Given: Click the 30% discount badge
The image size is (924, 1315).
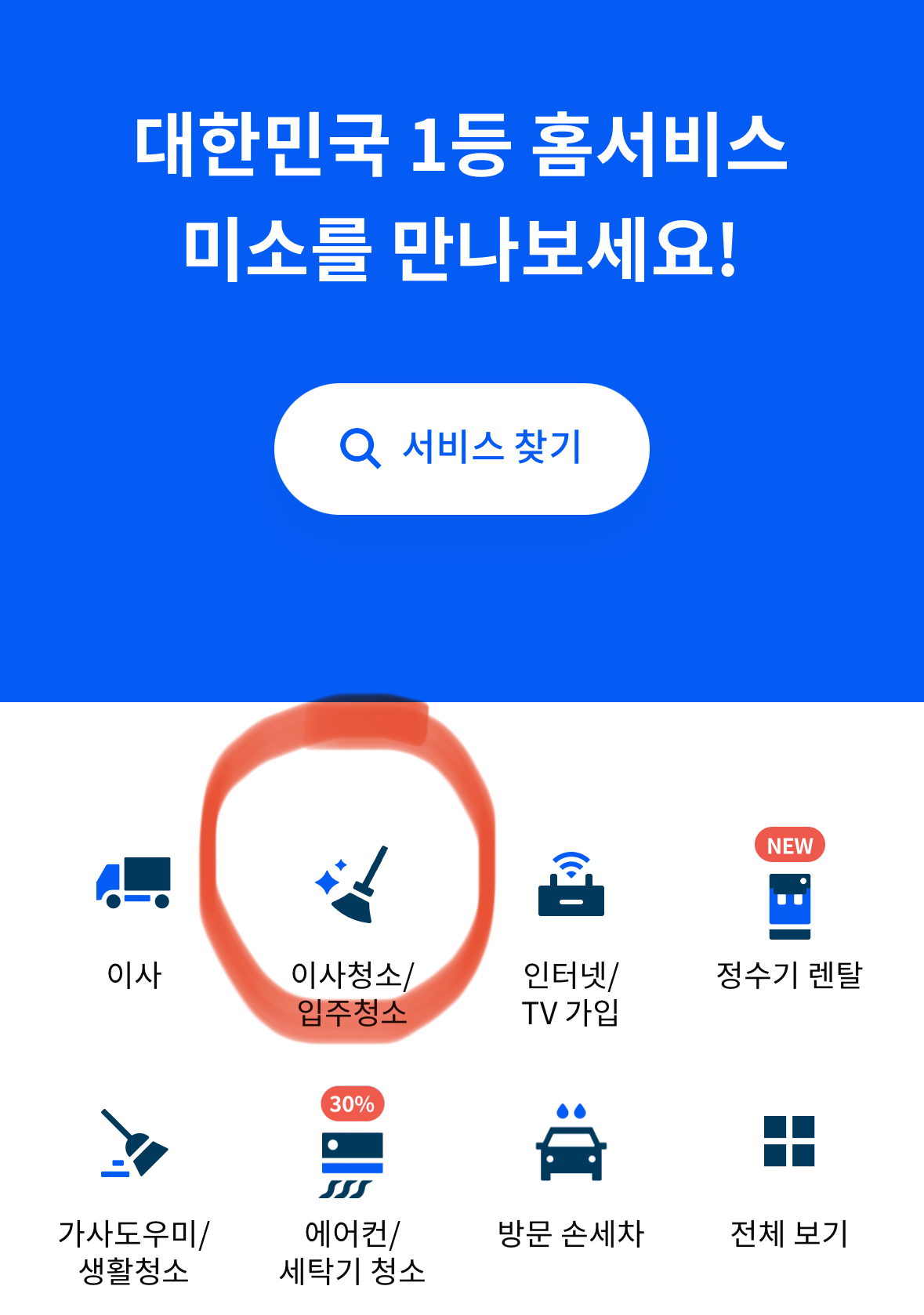Looking at the screenshot, I should click(x=353, y=1104).
